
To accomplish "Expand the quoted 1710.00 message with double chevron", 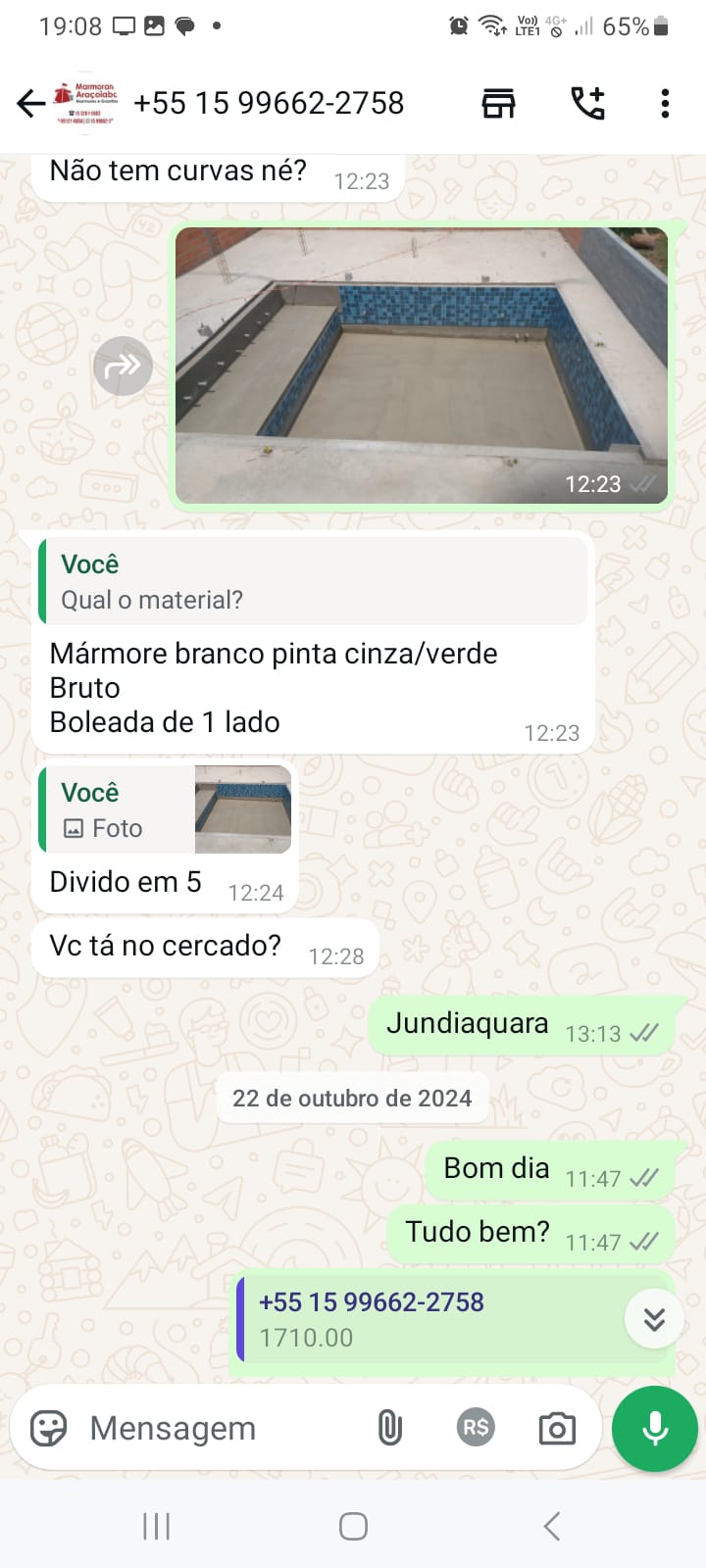I will click(654, 1318).
